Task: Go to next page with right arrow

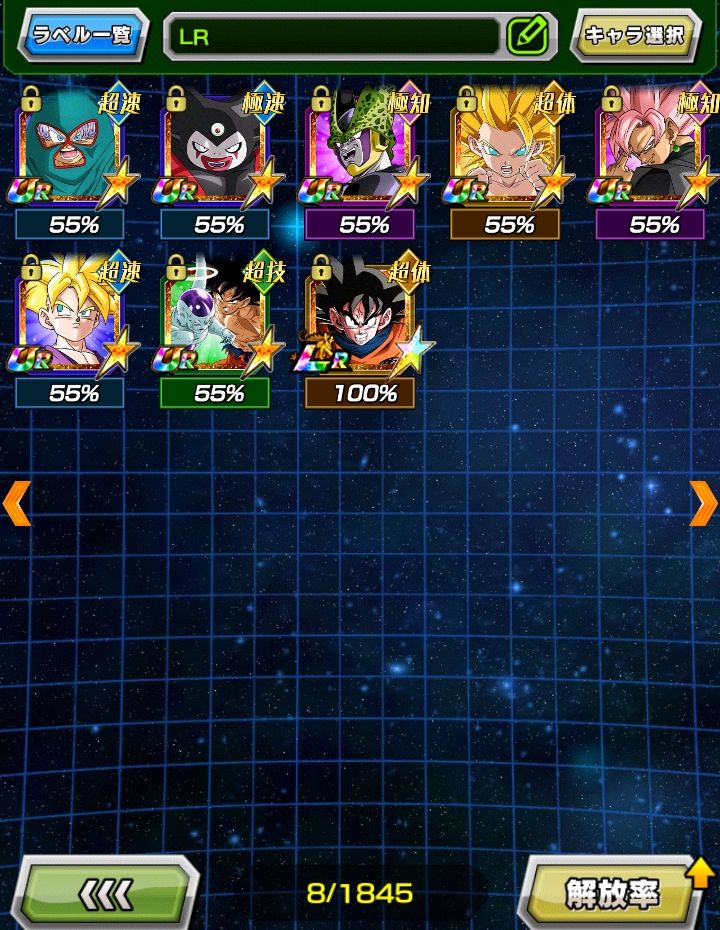Action: pyautogui.click(x=703, y=503)
